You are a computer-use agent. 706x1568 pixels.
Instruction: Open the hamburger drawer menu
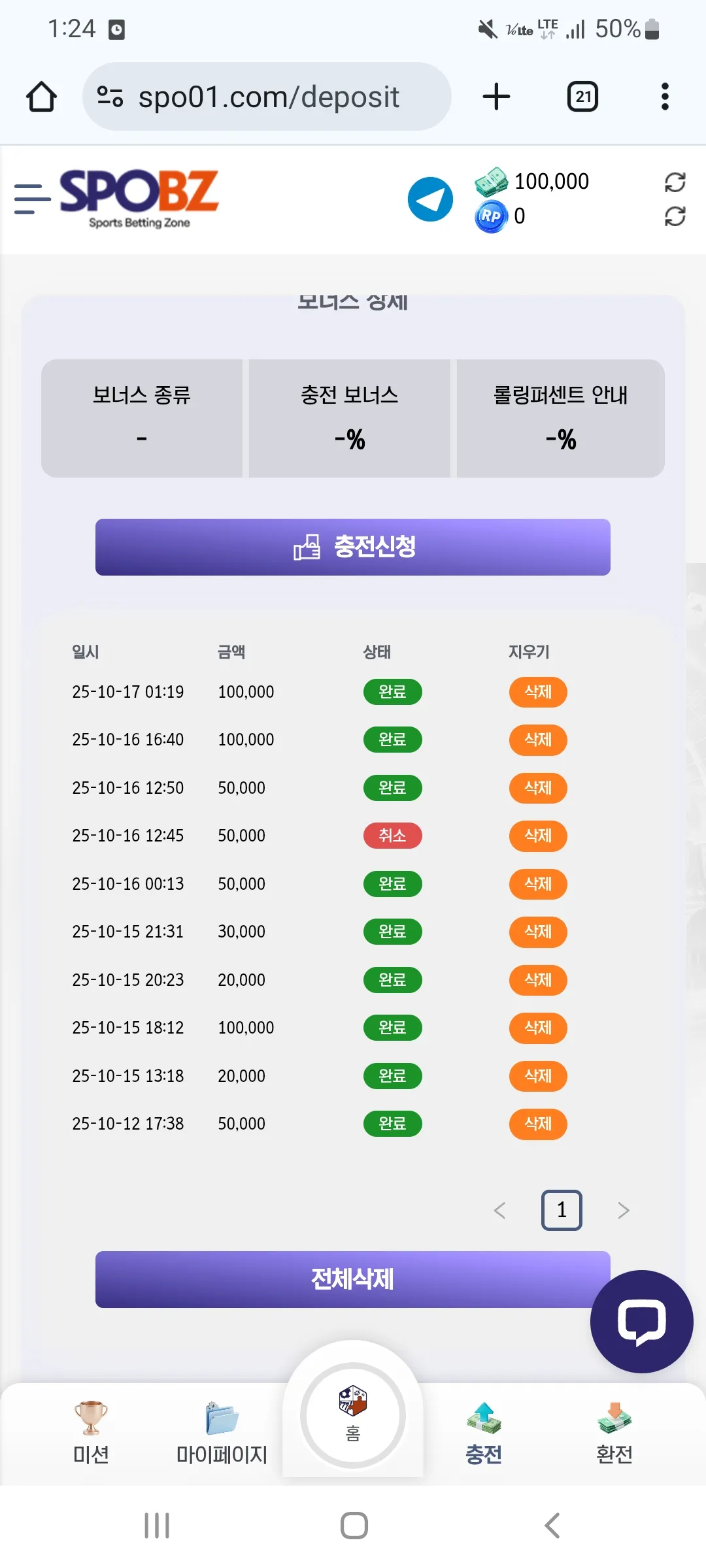tap(33, 199)
